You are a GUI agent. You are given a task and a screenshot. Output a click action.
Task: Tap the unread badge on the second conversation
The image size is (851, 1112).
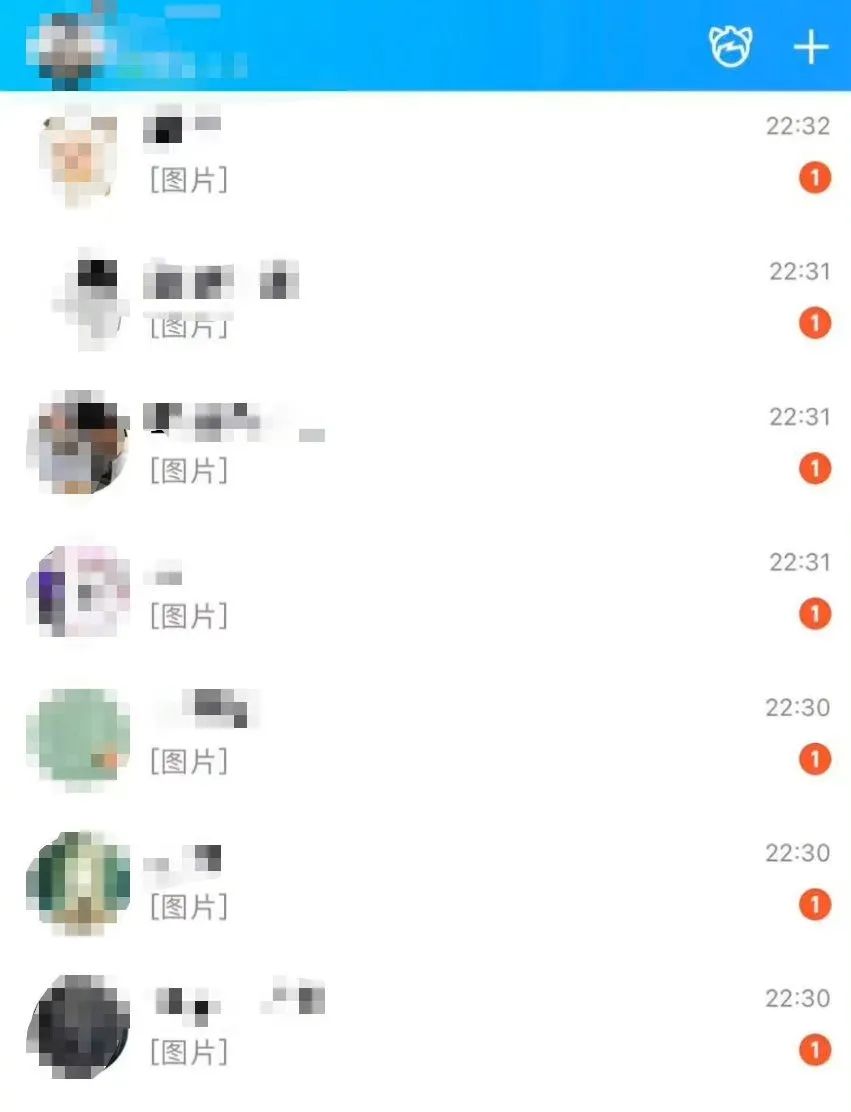pyautogui.click(x=816, y=322)
